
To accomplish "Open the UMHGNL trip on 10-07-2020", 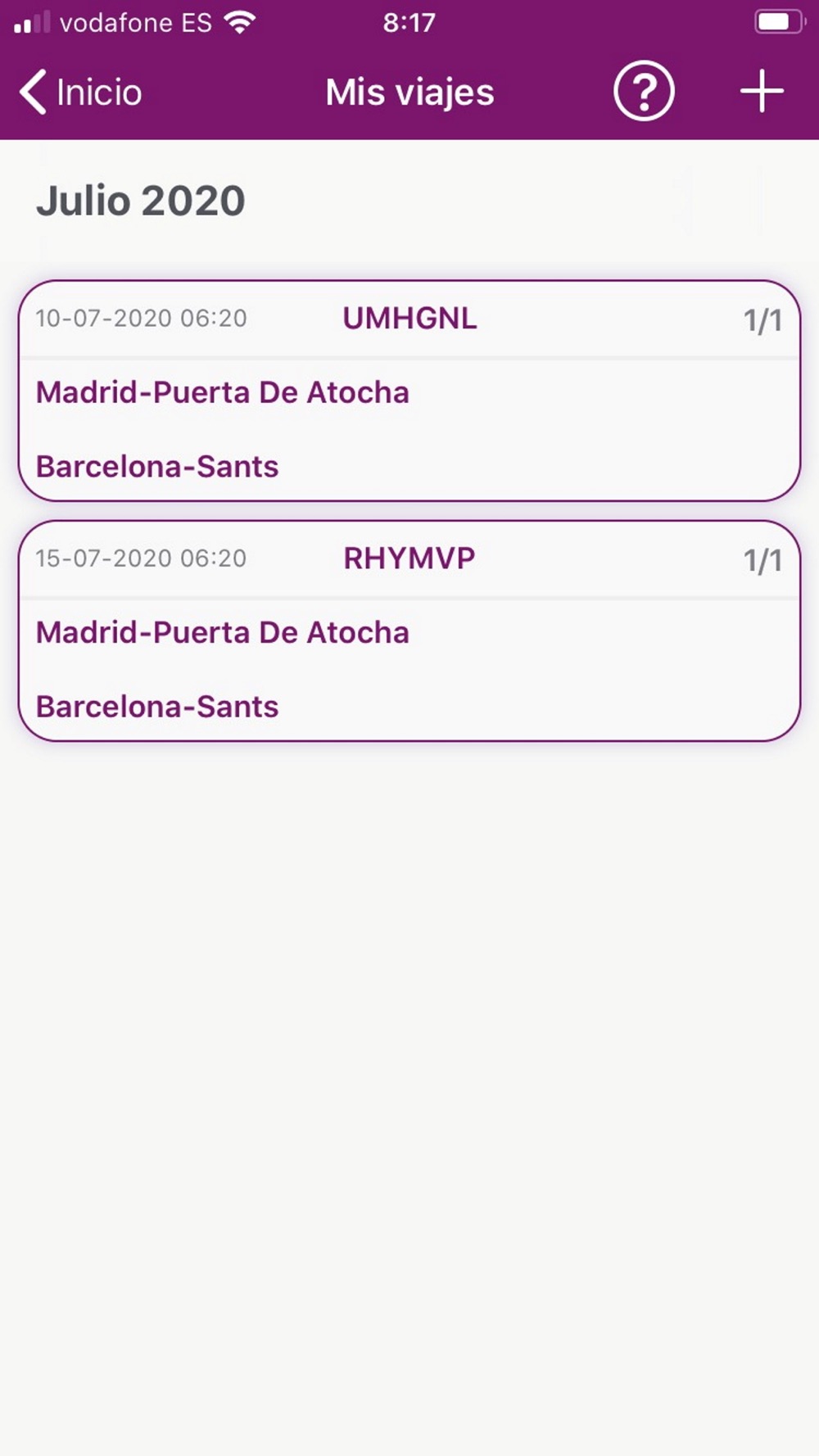I will coord(409,391).
